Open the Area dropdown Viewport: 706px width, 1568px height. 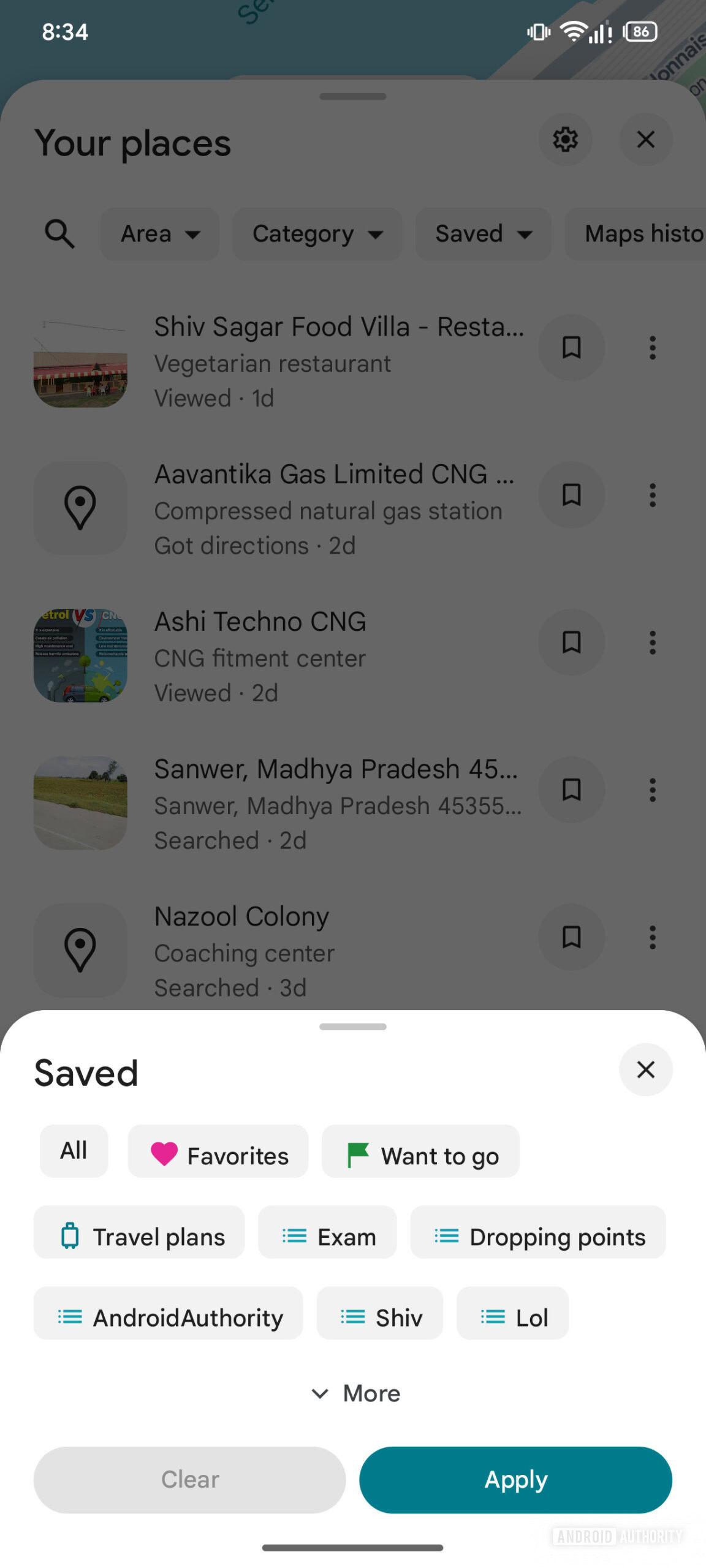[x=159, y=233]
